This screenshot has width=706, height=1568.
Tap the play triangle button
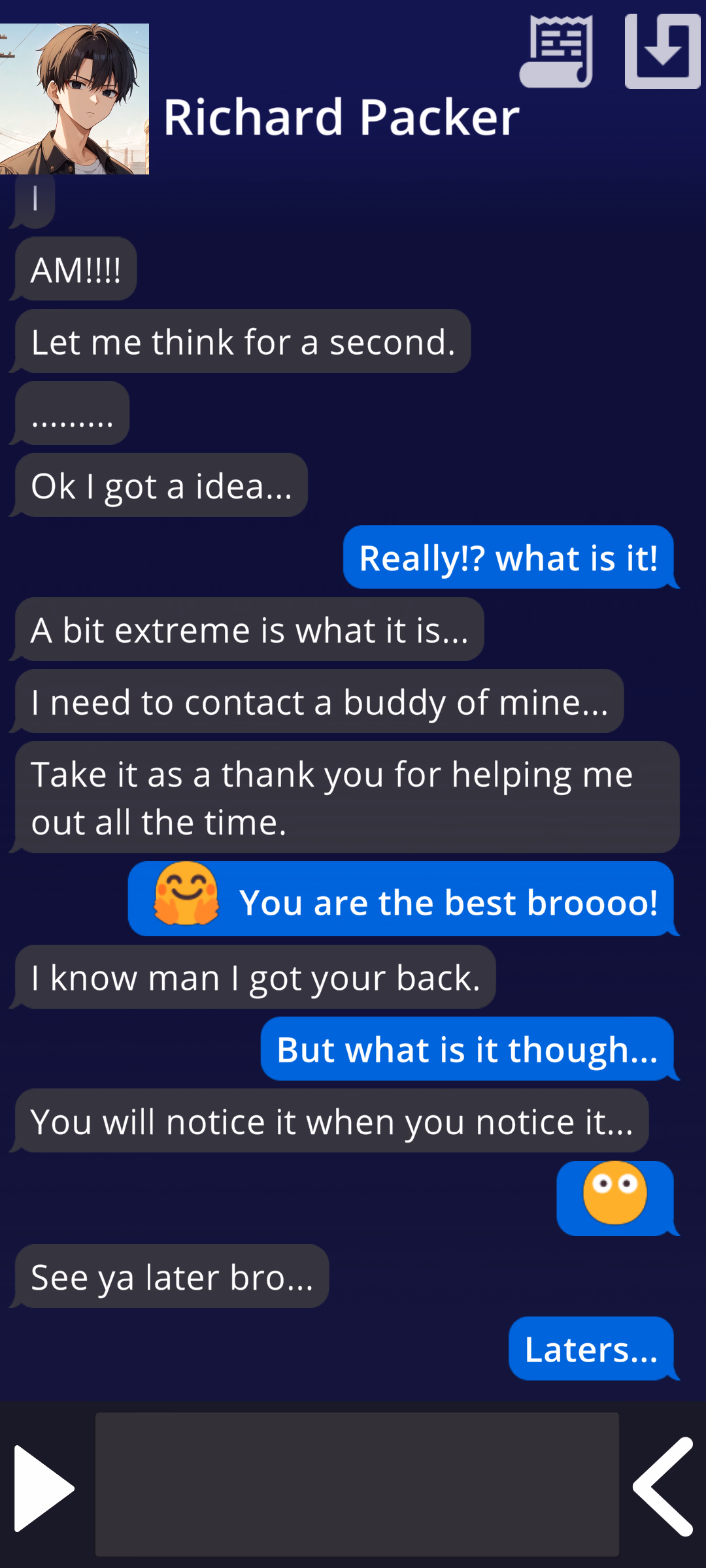coord(43,1488)
